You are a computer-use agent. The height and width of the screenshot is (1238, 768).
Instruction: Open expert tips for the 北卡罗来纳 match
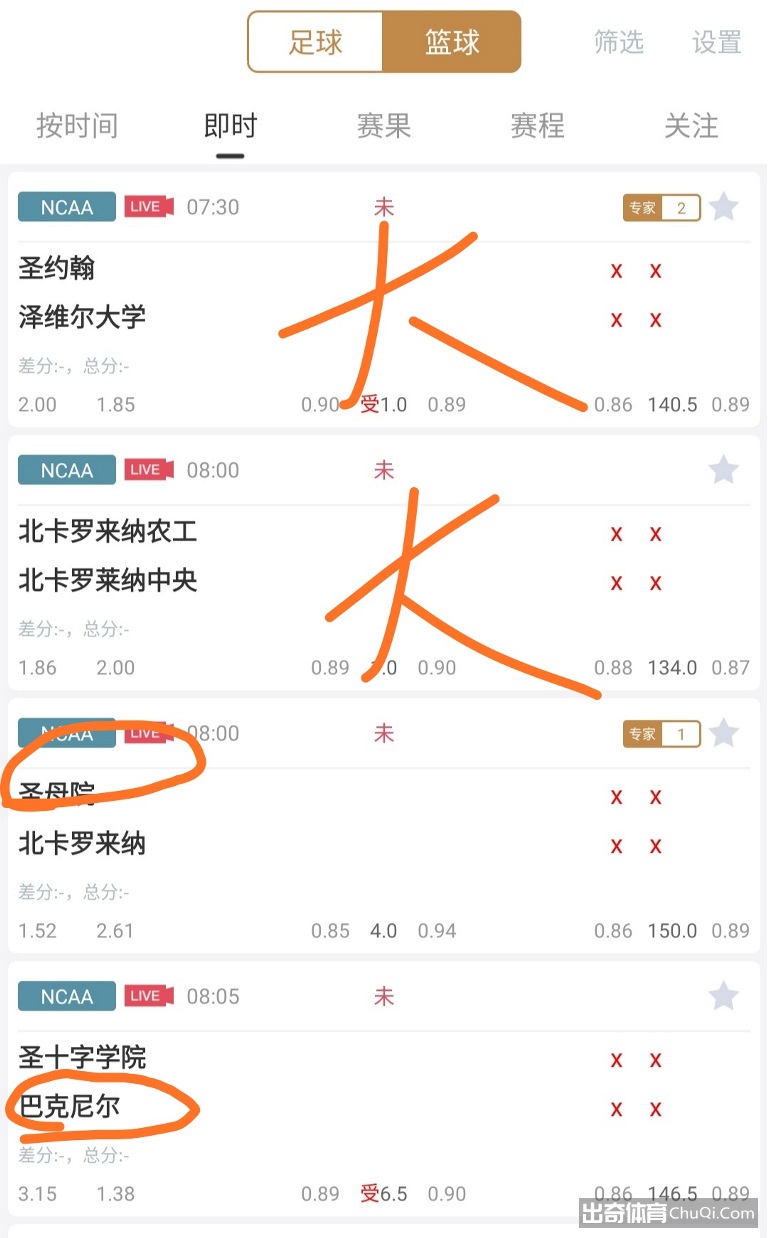(661, 734)
